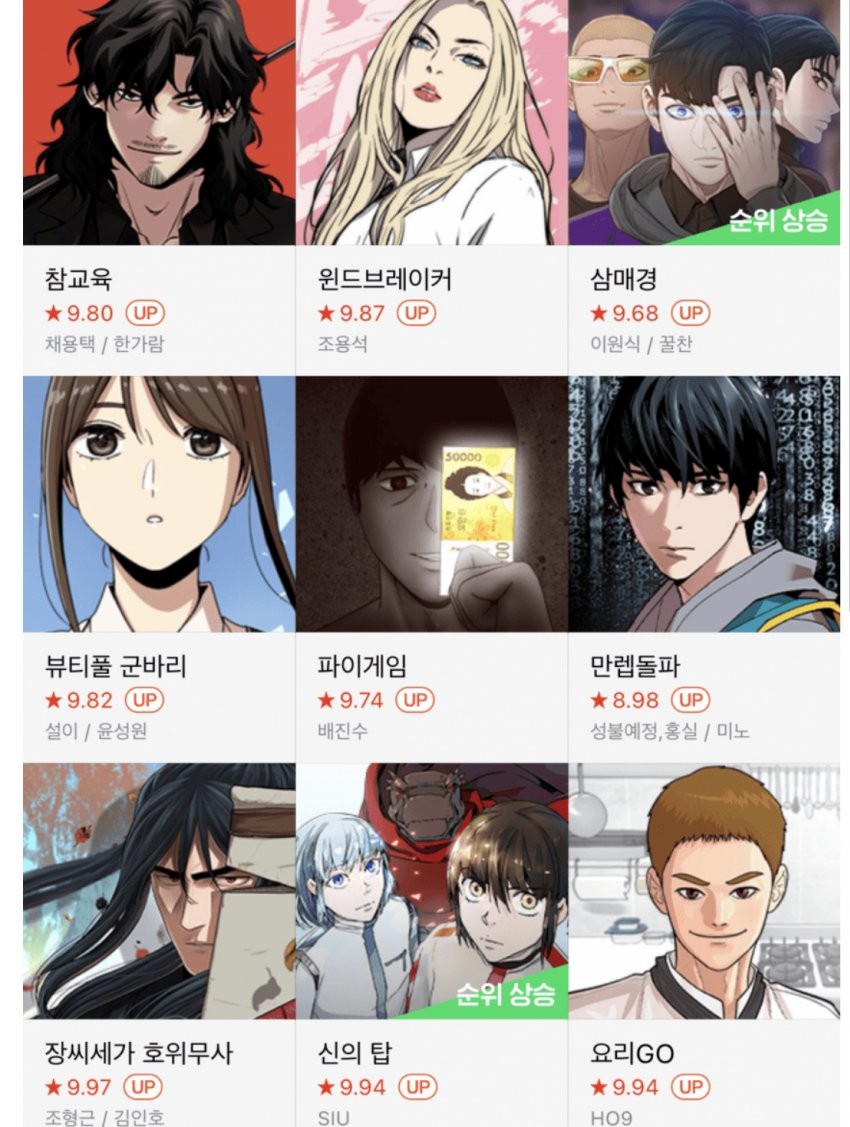
Task: Open the 삼매경 webtoon
Action: [x=704, y=122]
